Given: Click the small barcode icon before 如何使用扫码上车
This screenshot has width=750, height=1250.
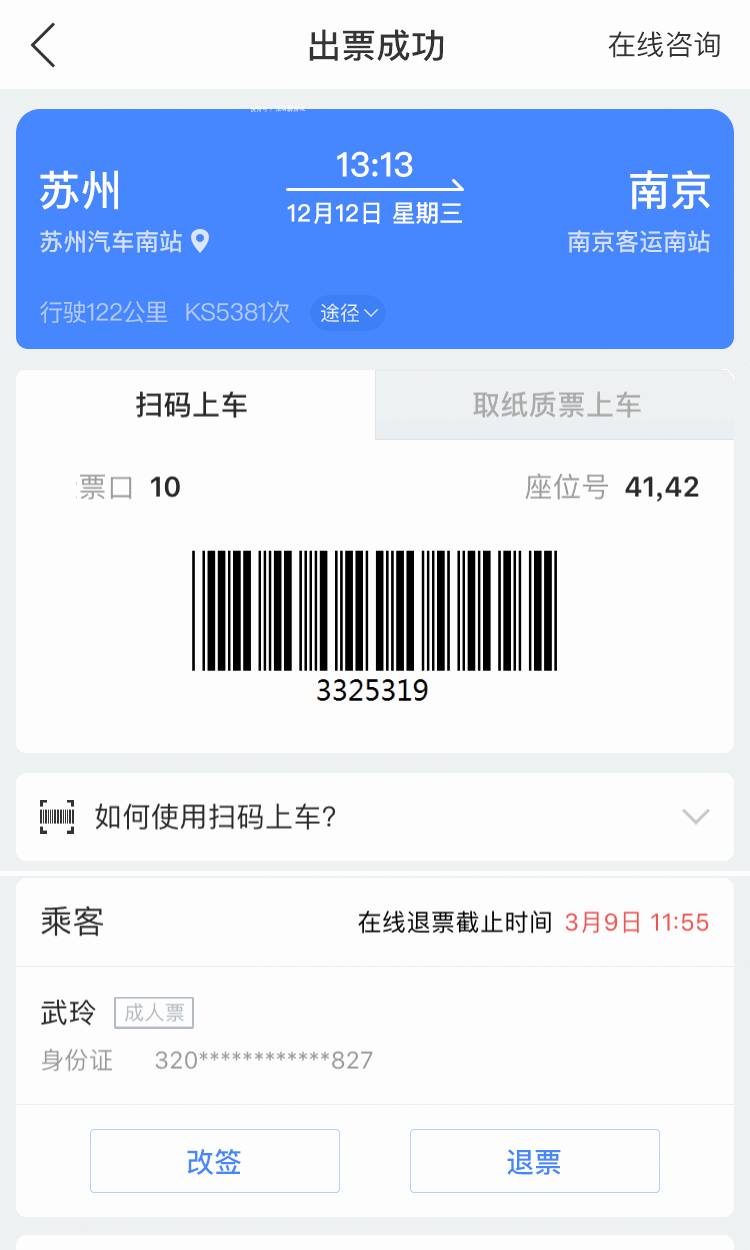Looking at the screenshot, I should (56, 817).
